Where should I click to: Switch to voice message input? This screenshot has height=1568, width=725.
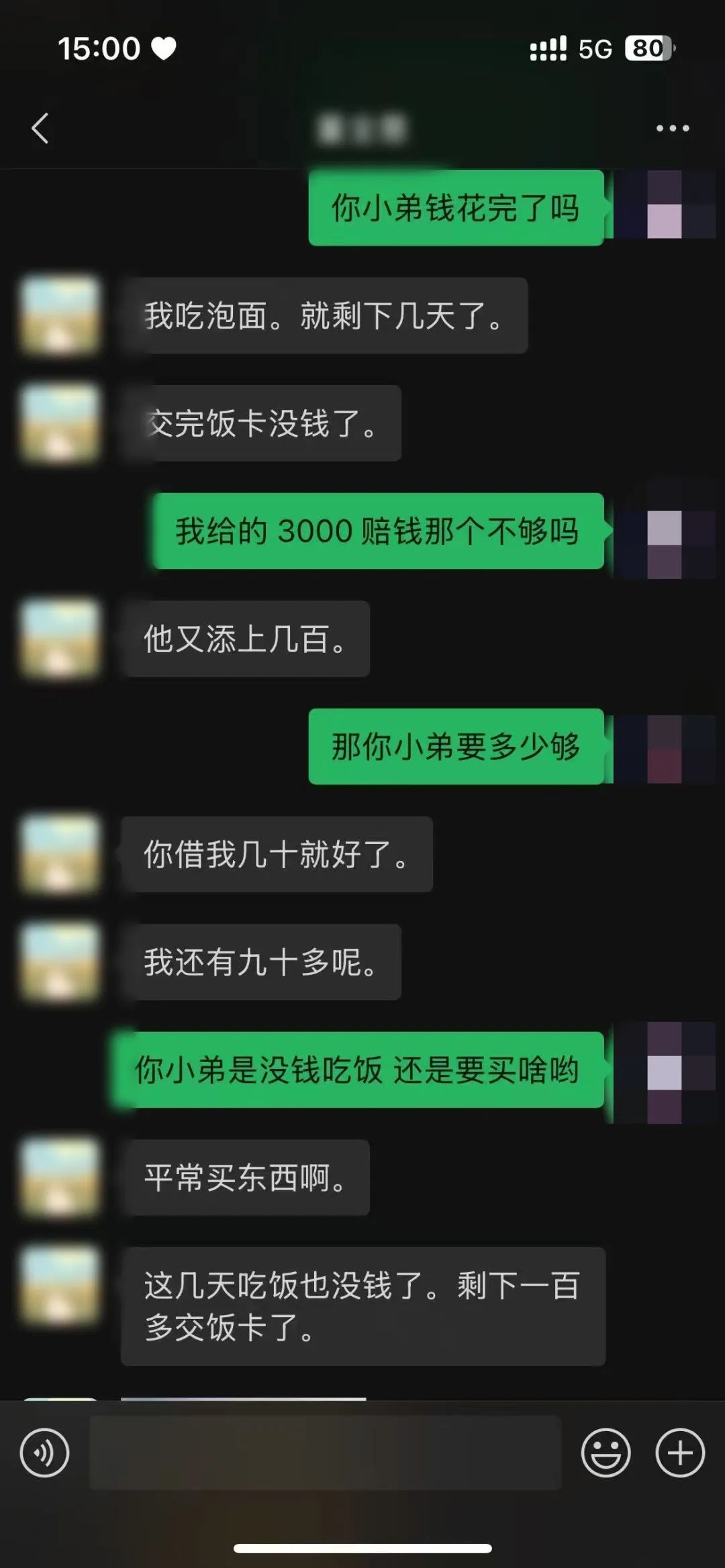44,1453
